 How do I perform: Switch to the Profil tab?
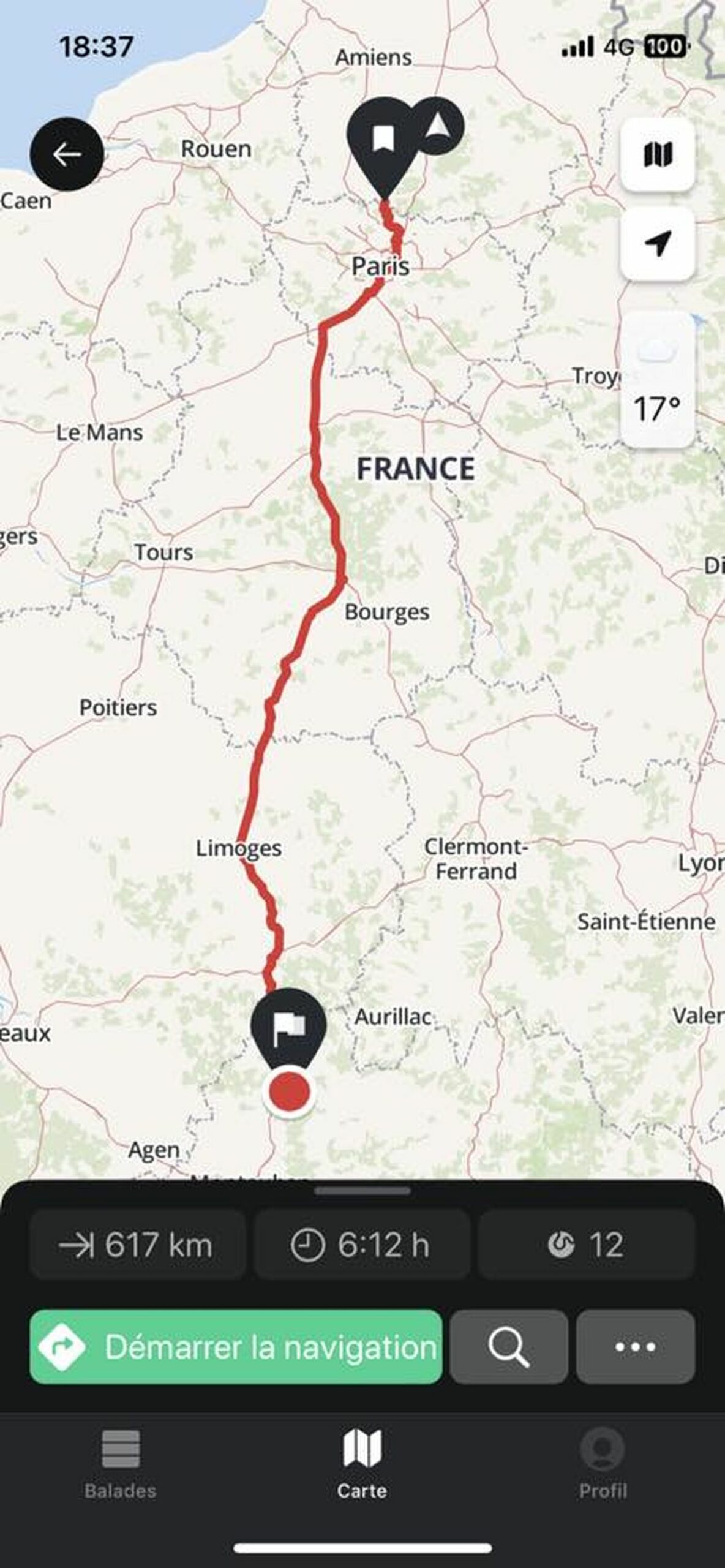[603, 1464]
